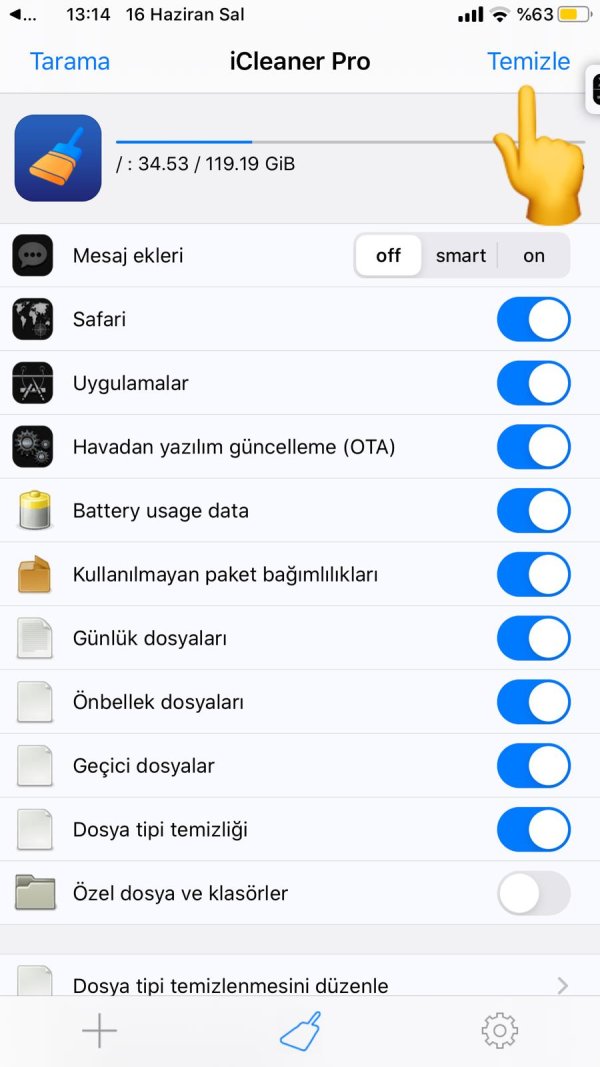
Task: Set Mesaj ekleri to on
Action: click(534, 255)
